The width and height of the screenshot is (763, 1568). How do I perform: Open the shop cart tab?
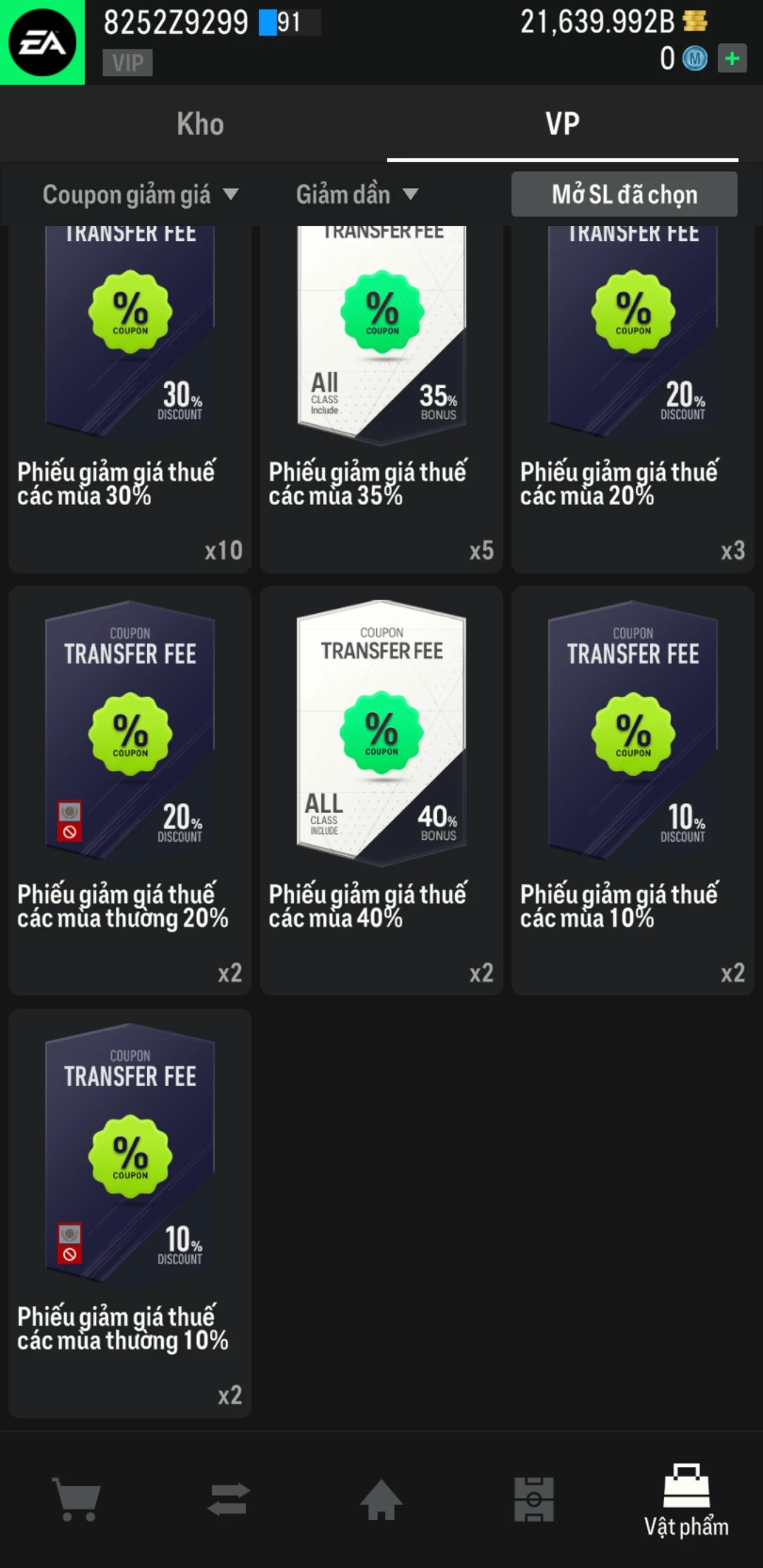[76, 1499]
